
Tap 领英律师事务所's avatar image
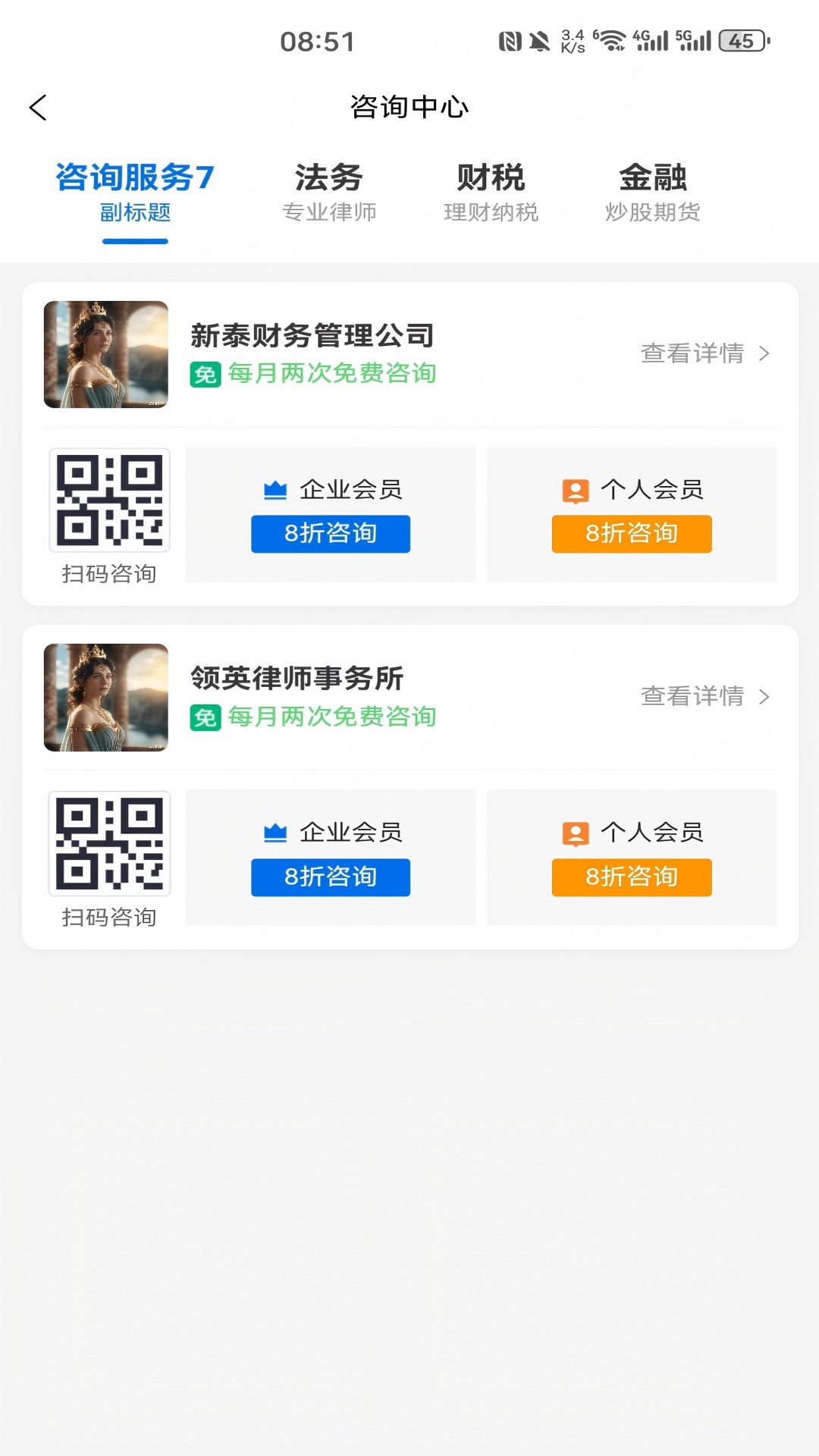click(x=106, y=698)
